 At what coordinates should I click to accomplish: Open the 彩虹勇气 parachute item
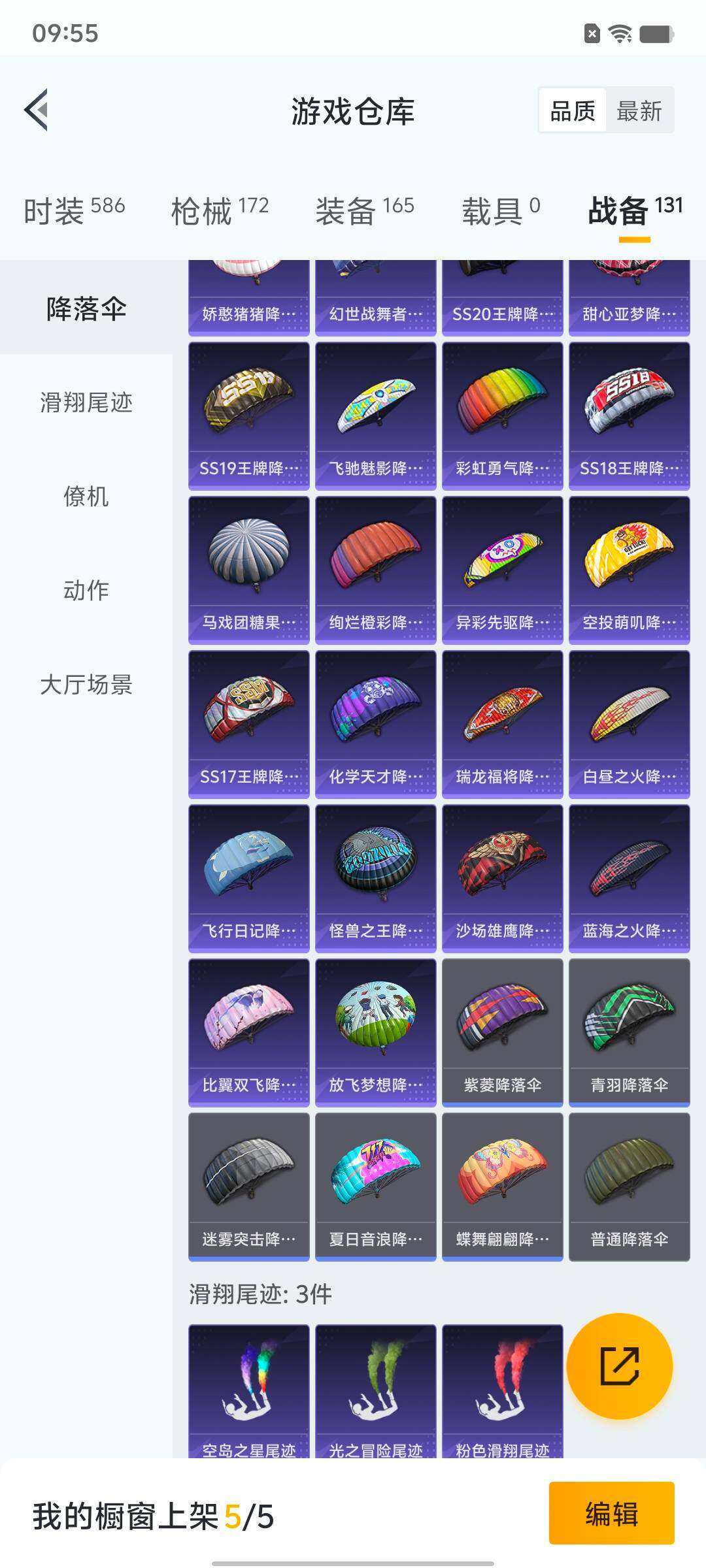point(503,416)
